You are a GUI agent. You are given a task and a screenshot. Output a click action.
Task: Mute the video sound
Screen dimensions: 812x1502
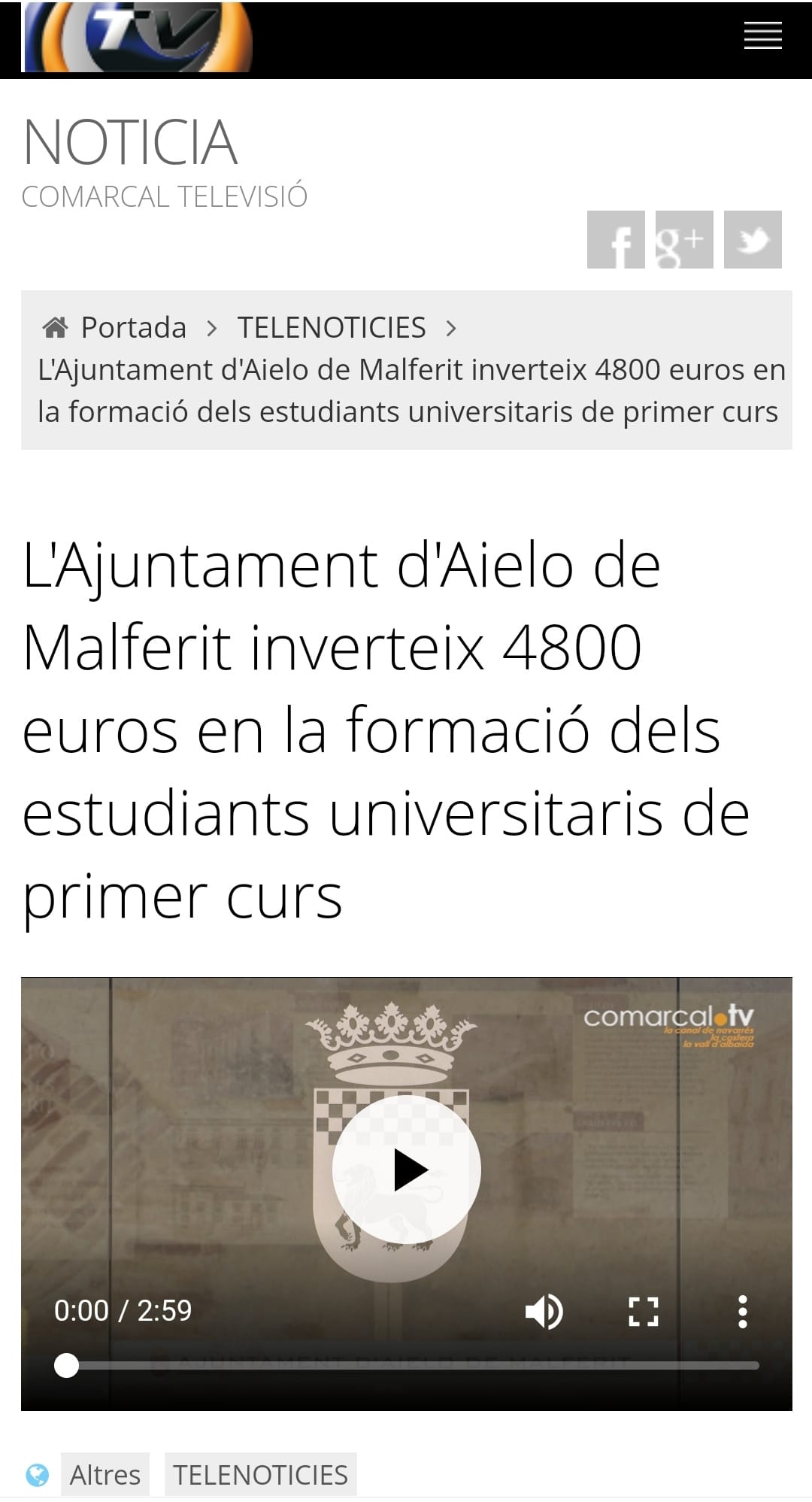pyautogui.click(x=544, y=1312)
